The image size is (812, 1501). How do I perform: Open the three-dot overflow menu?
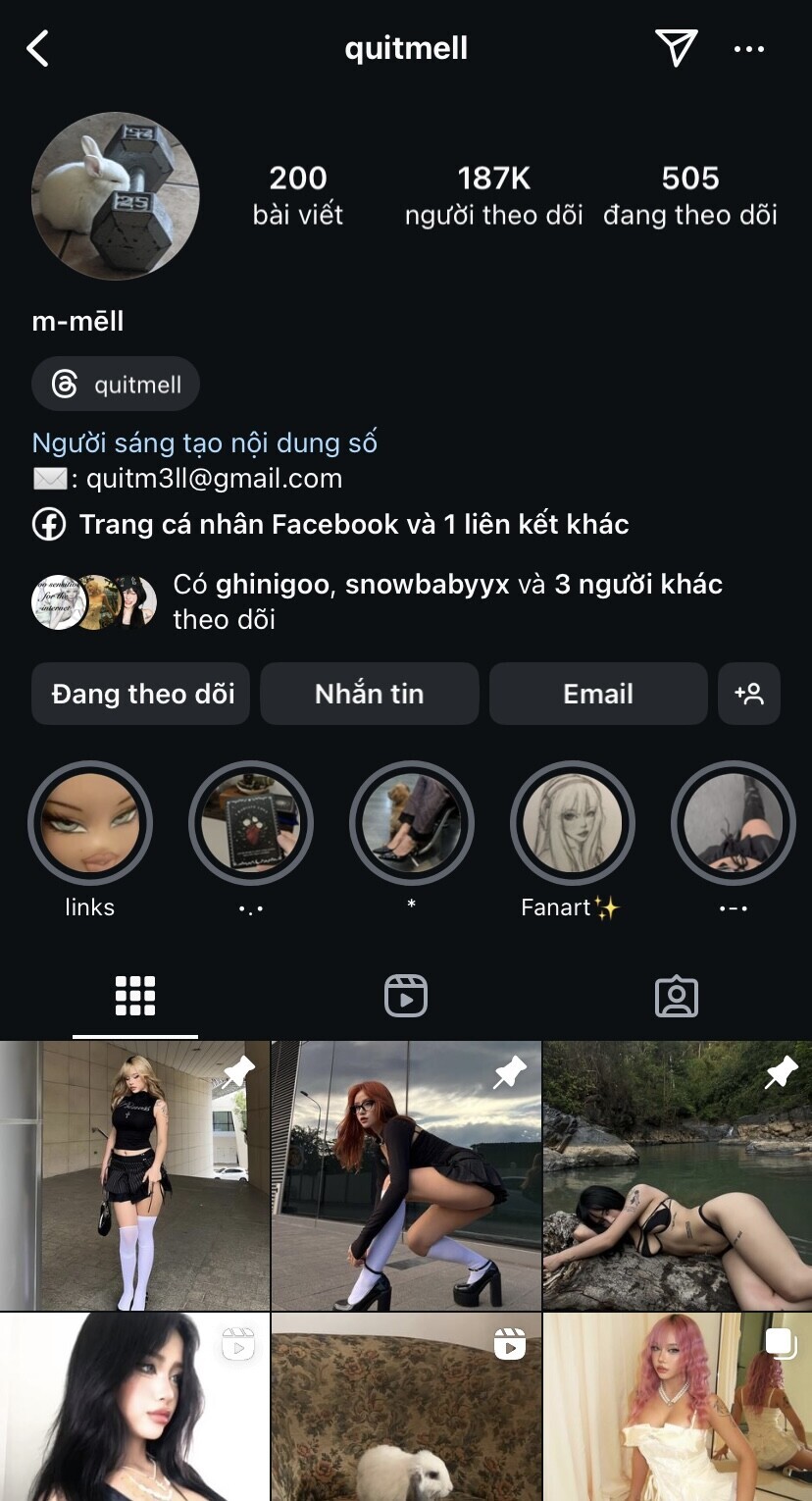pyautogui.click(x=749, y=49)
